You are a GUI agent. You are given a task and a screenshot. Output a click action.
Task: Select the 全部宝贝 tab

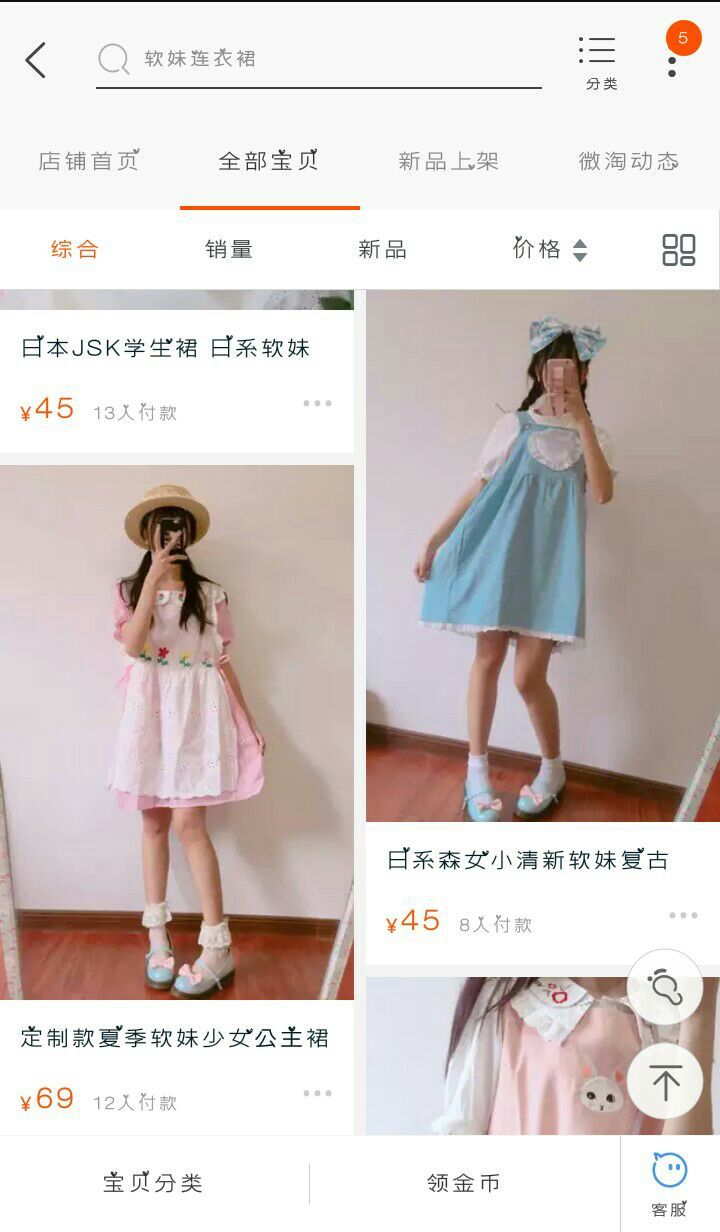click(269, 161)
